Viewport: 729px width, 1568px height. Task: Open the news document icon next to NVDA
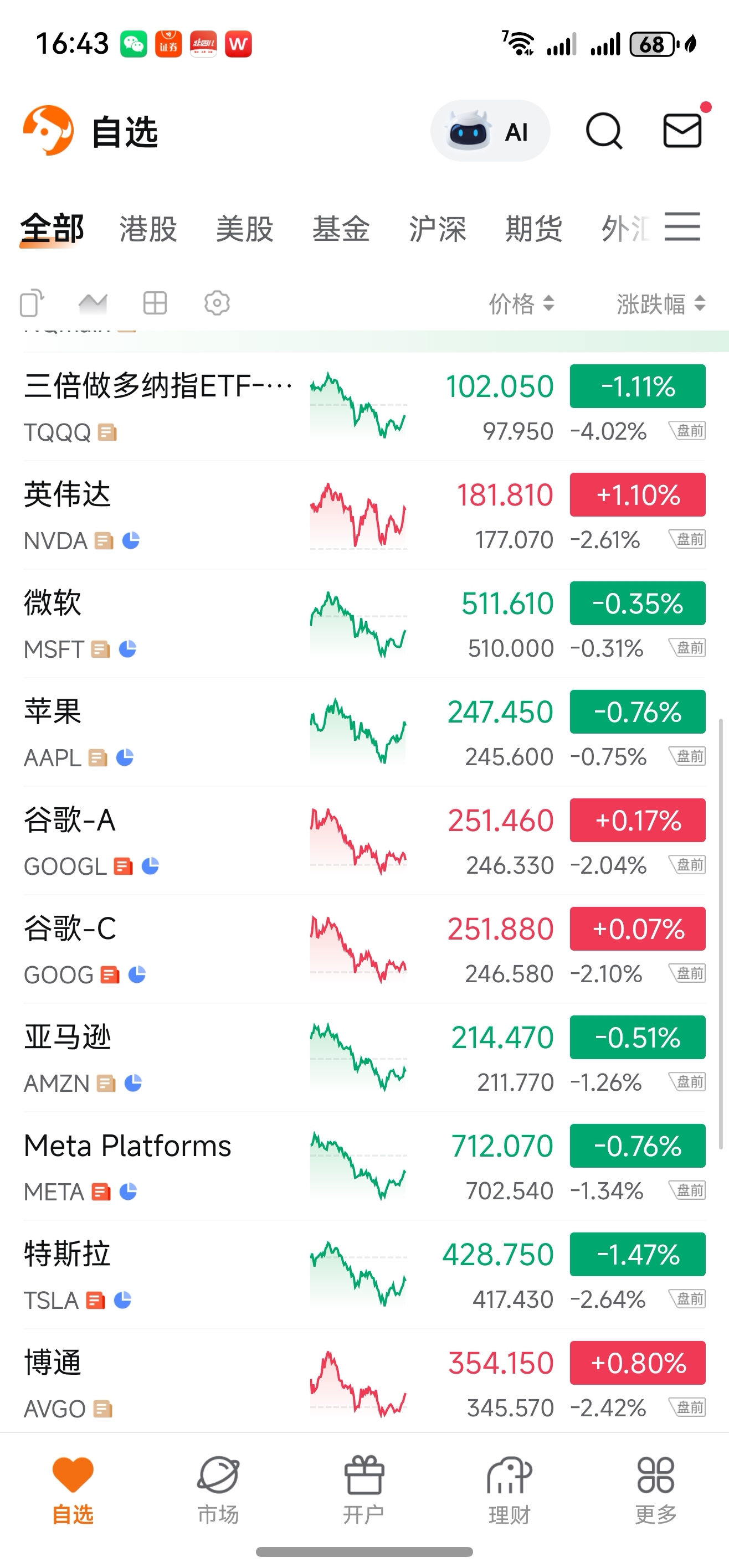click(102, 540)
